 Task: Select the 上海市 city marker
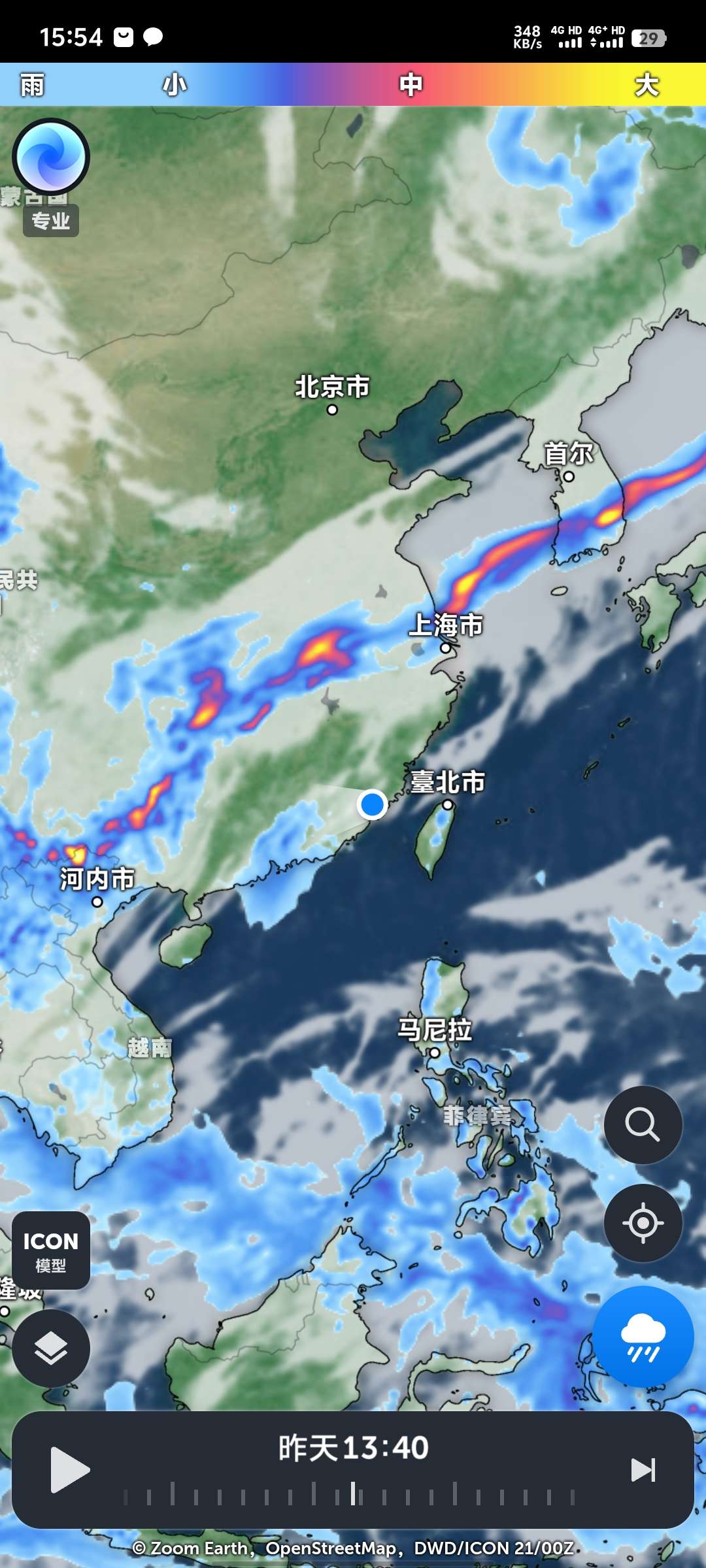click(x=445, y=648)
